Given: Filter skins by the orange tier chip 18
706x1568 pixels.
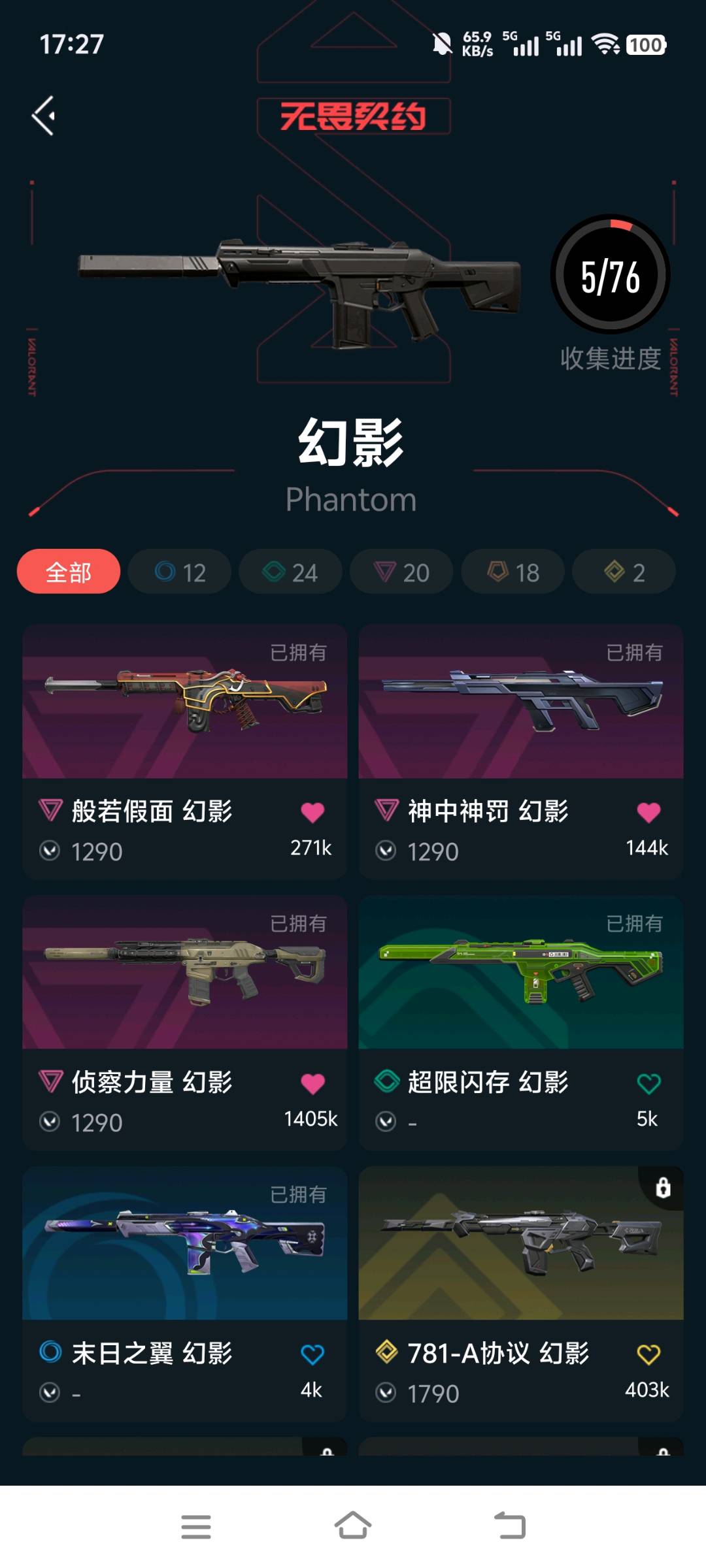Looking at the screenshot, I should pos(513,572).
